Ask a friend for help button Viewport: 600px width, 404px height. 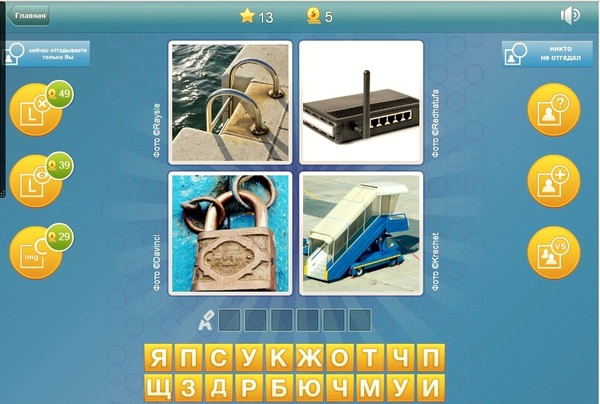point(553,110)
